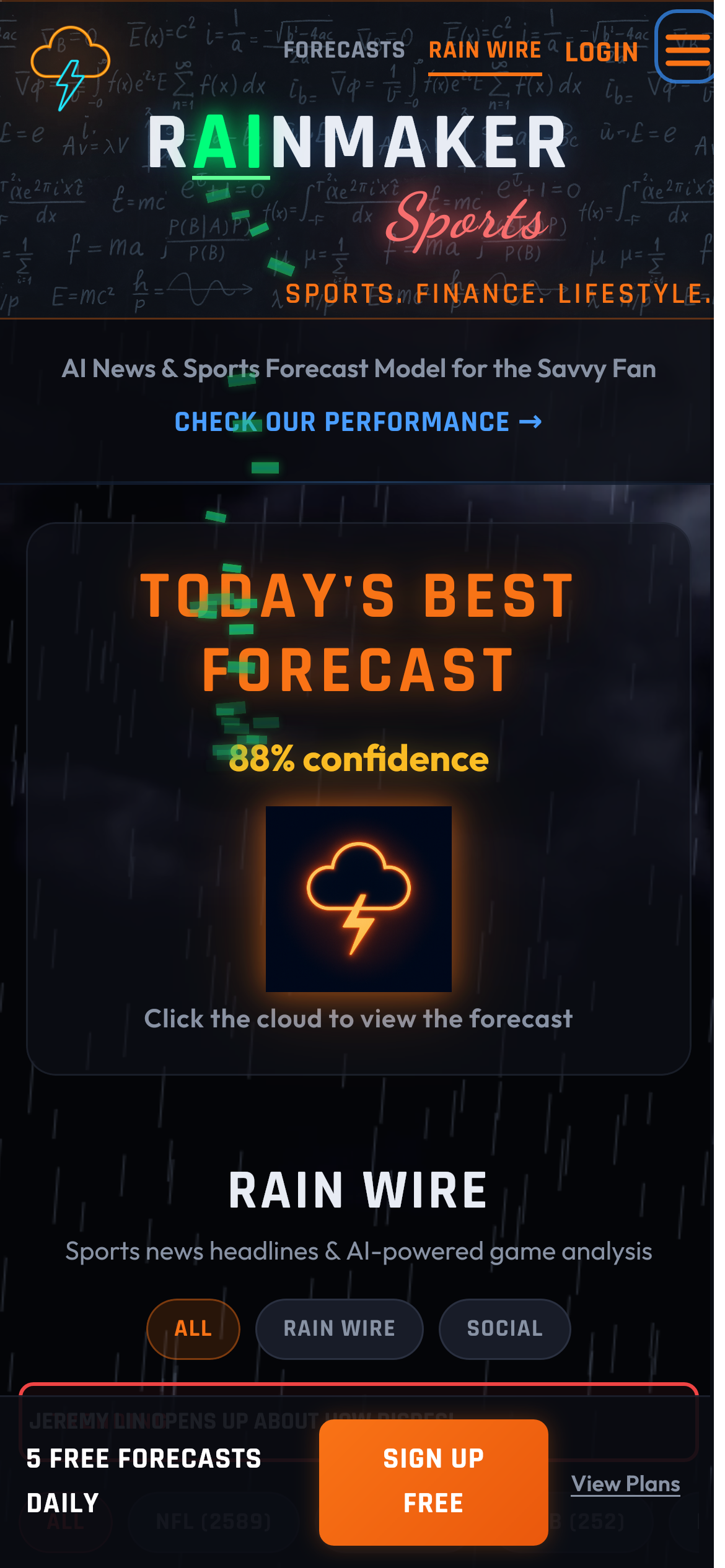Open the View Plans link
Viewport: 725px width, 1568px height.
coord(625,1484)
